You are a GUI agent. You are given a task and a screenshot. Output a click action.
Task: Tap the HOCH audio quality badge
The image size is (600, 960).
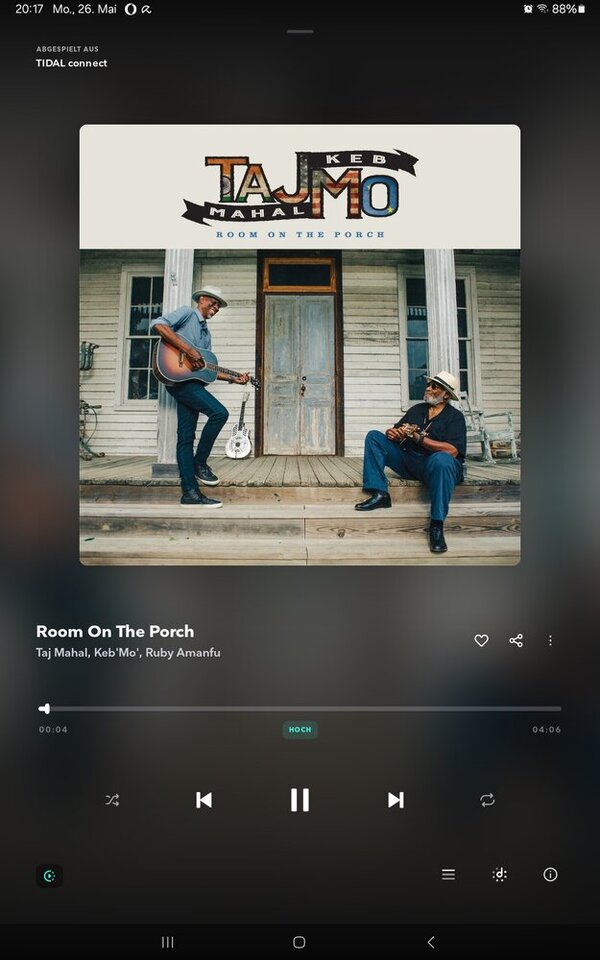tap(300, 730)
